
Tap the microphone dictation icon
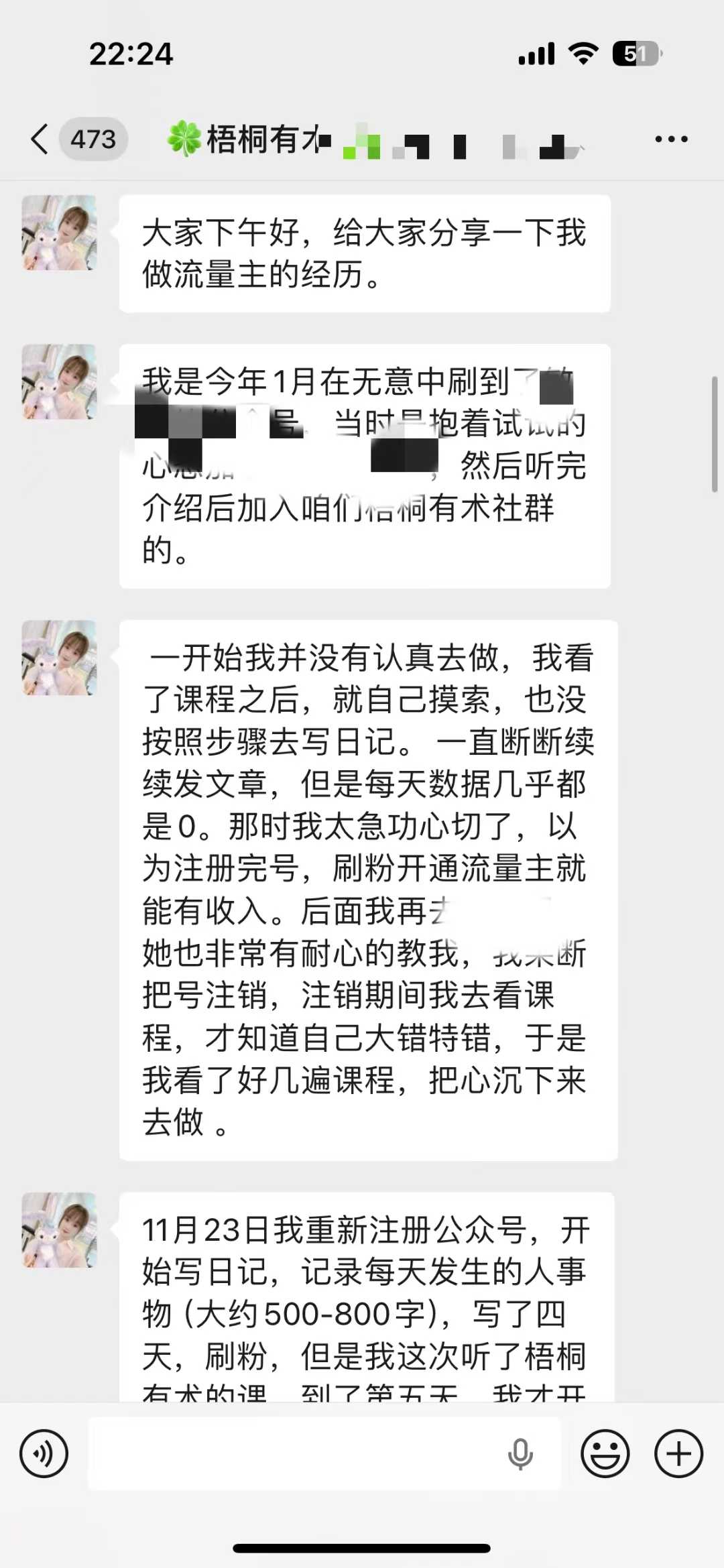(x=520, y=1453)
